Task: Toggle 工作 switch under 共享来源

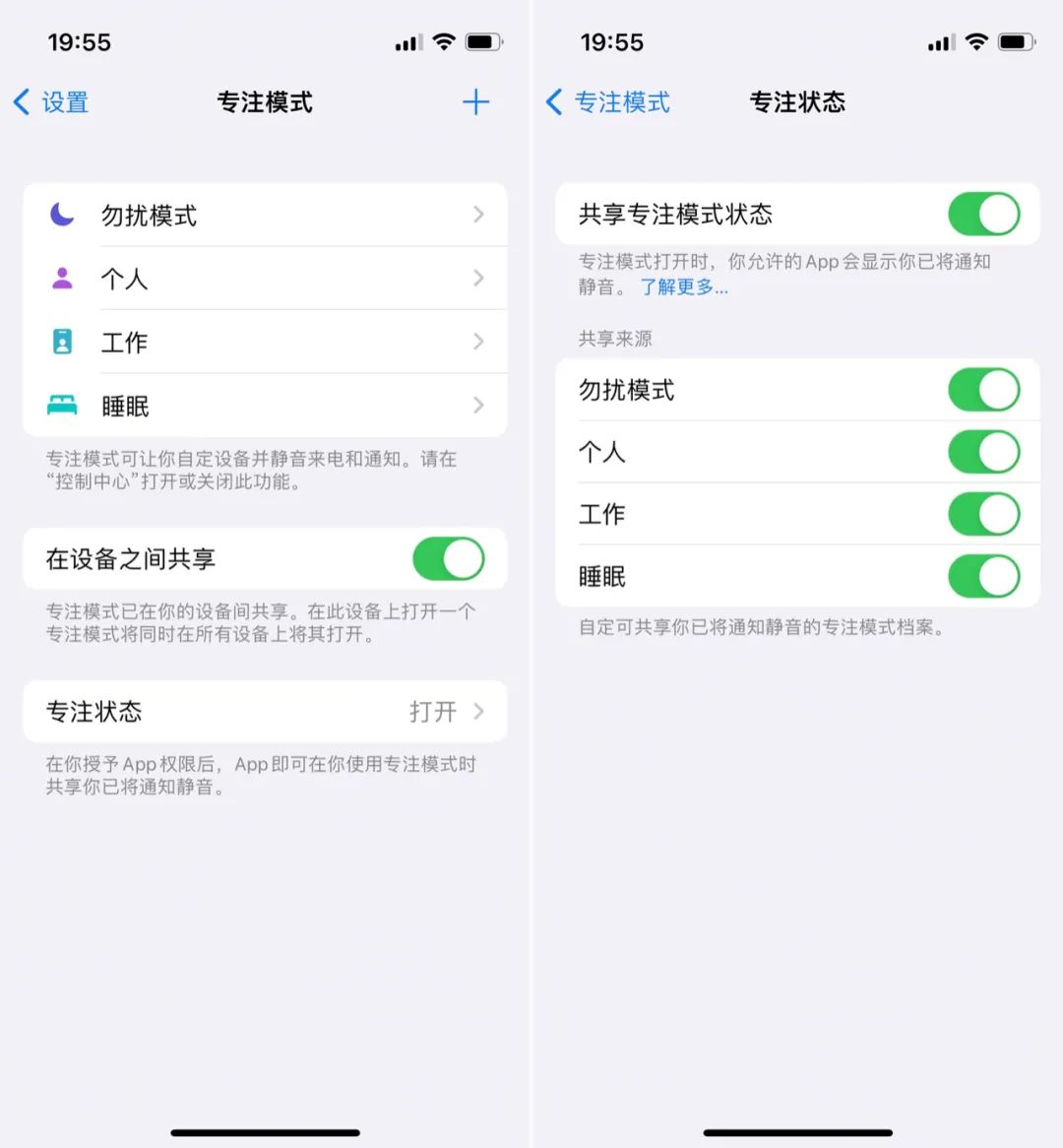Action: [983, 514]
